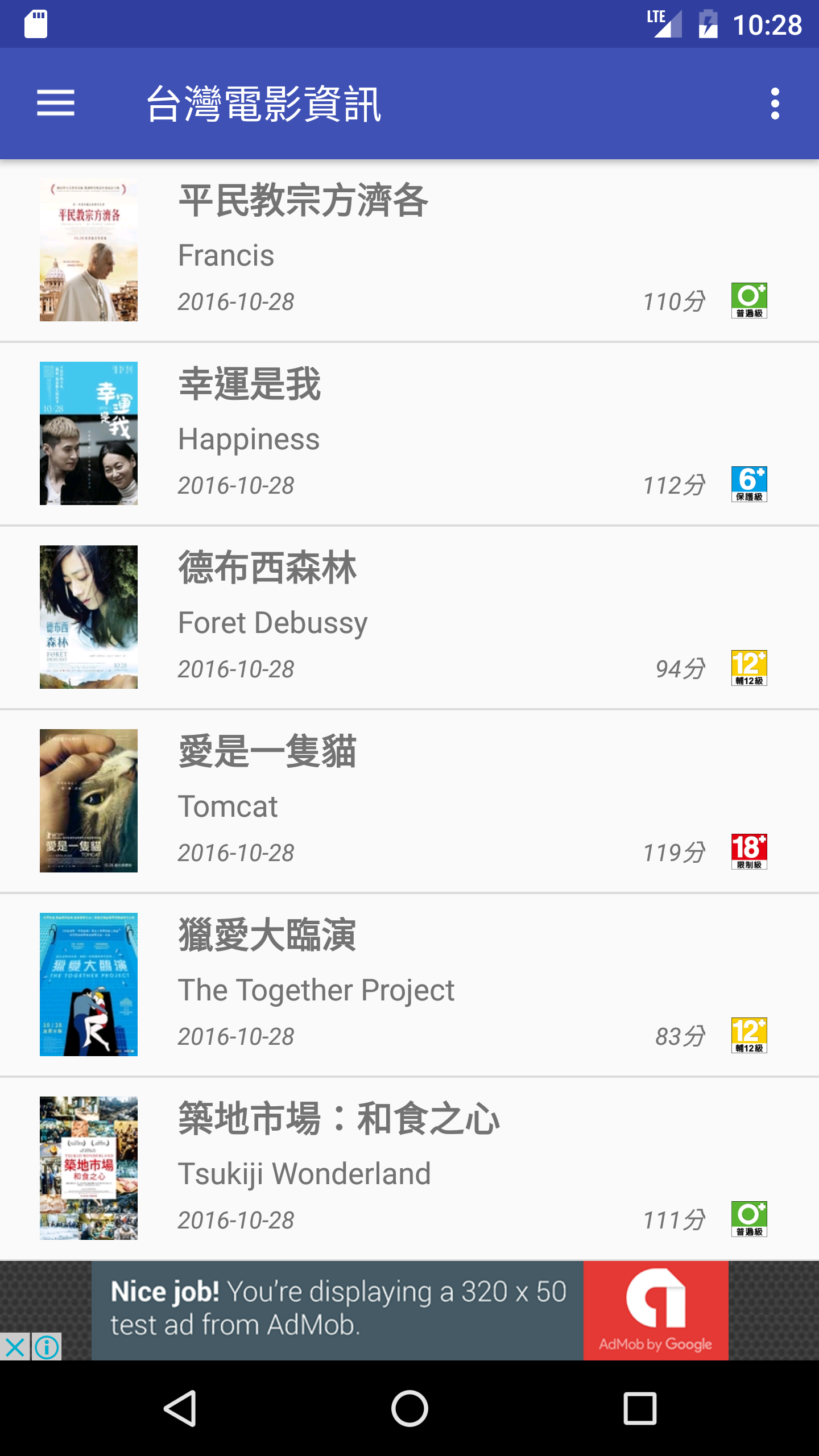View details for Happiness
The width and height of the screenshot is (819, 1456).
coord(409,434)
